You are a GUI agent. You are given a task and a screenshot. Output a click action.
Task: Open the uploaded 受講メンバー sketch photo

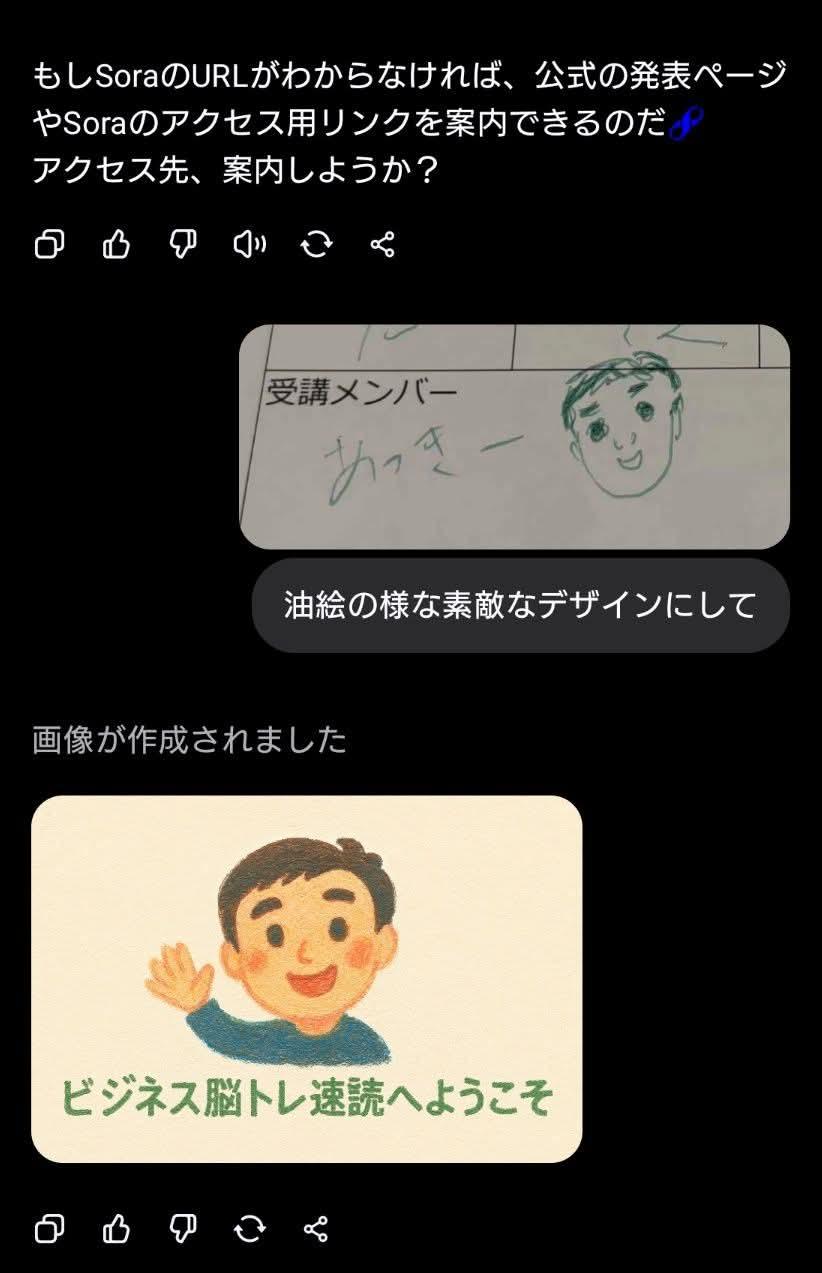click(514, 436)
